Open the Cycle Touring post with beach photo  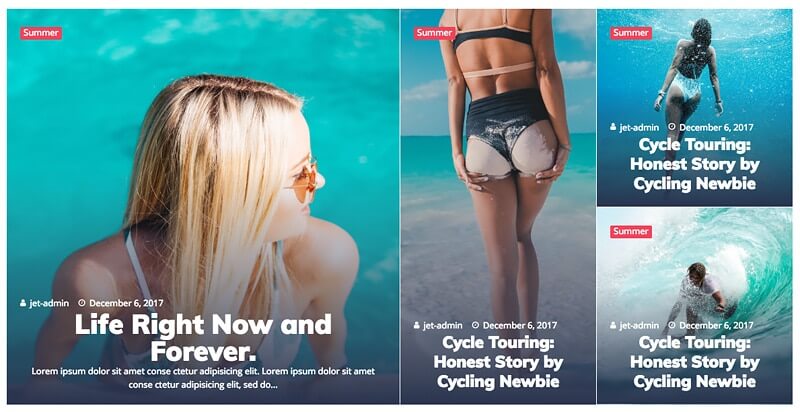click(498, 362)
